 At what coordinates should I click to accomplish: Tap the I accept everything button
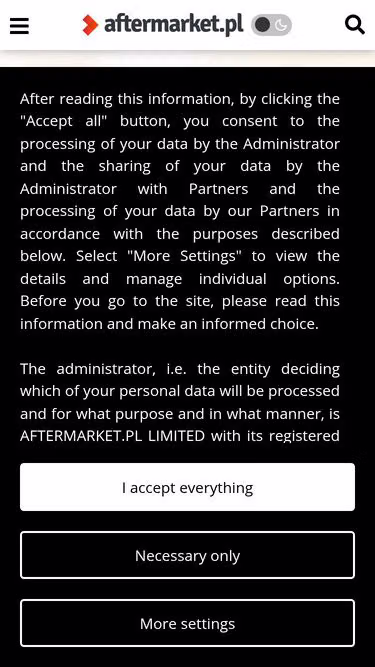(188, 487)
